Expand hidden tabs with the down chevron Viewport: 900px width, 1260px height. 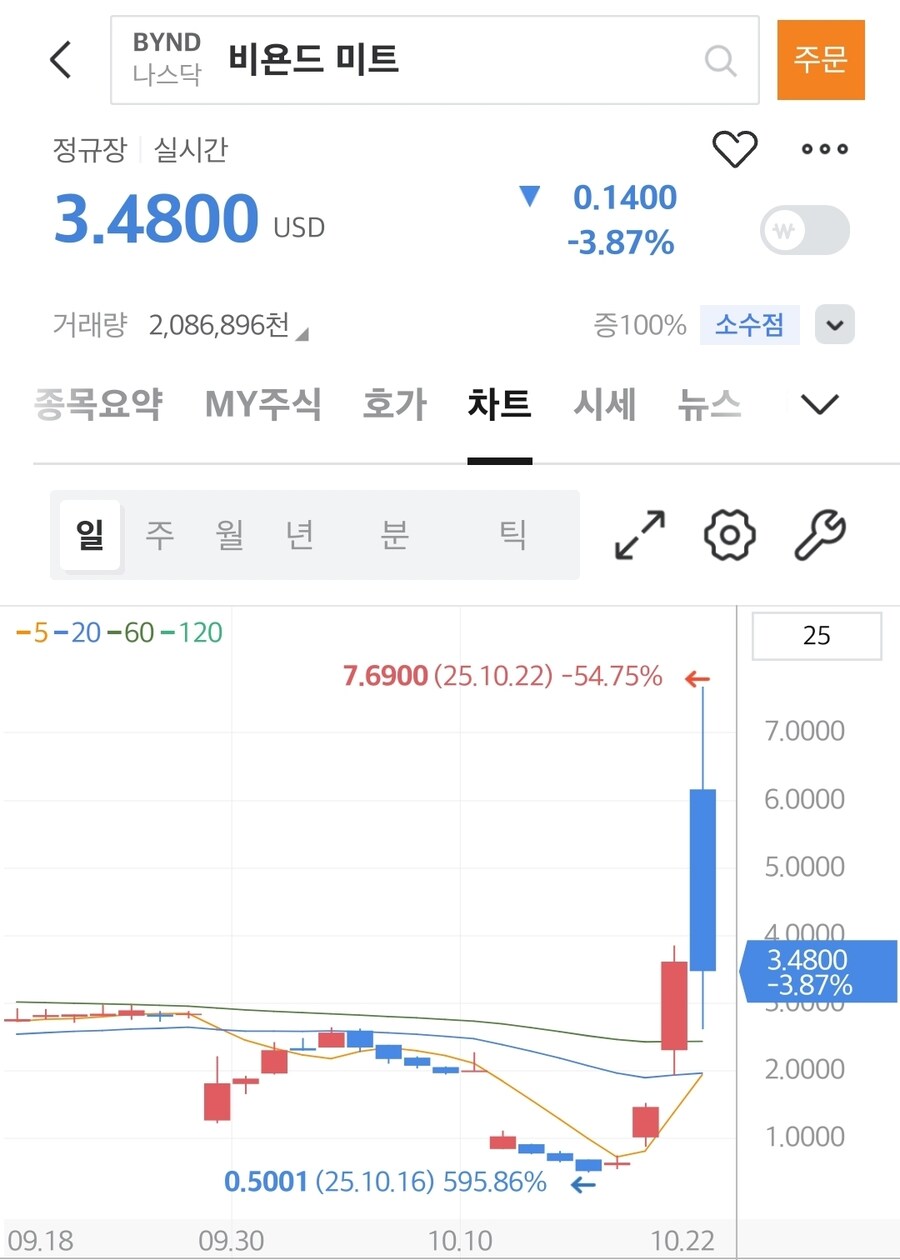(819, 404)
